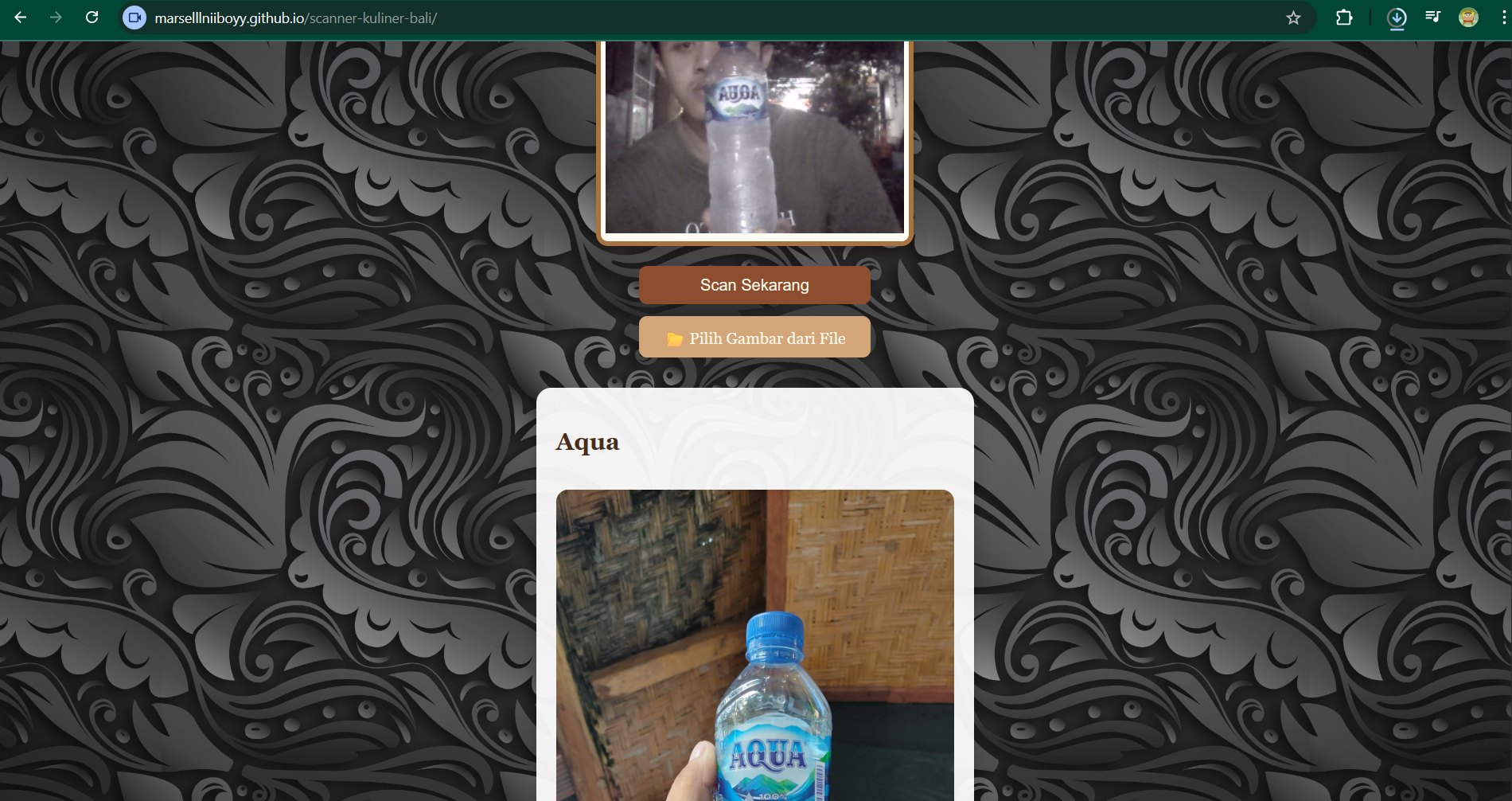Screen dimensions: 1512x801
Task: Open the profile avatar menu
Action: 1468,18
